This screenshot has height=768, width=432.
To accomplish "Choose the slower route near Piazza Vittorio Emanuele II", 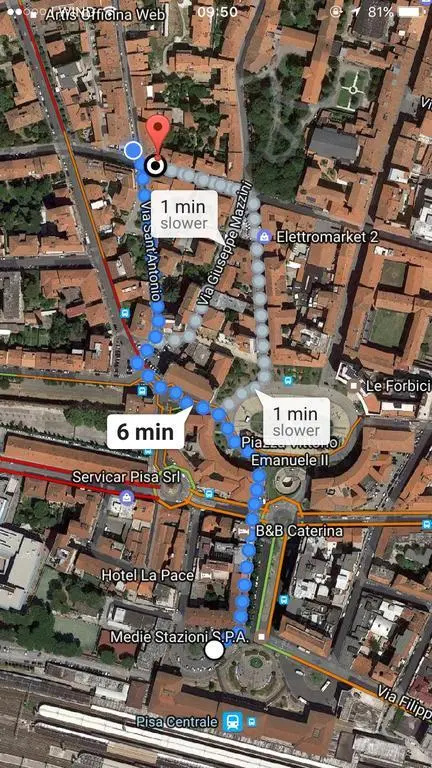I will pos(296,421).
